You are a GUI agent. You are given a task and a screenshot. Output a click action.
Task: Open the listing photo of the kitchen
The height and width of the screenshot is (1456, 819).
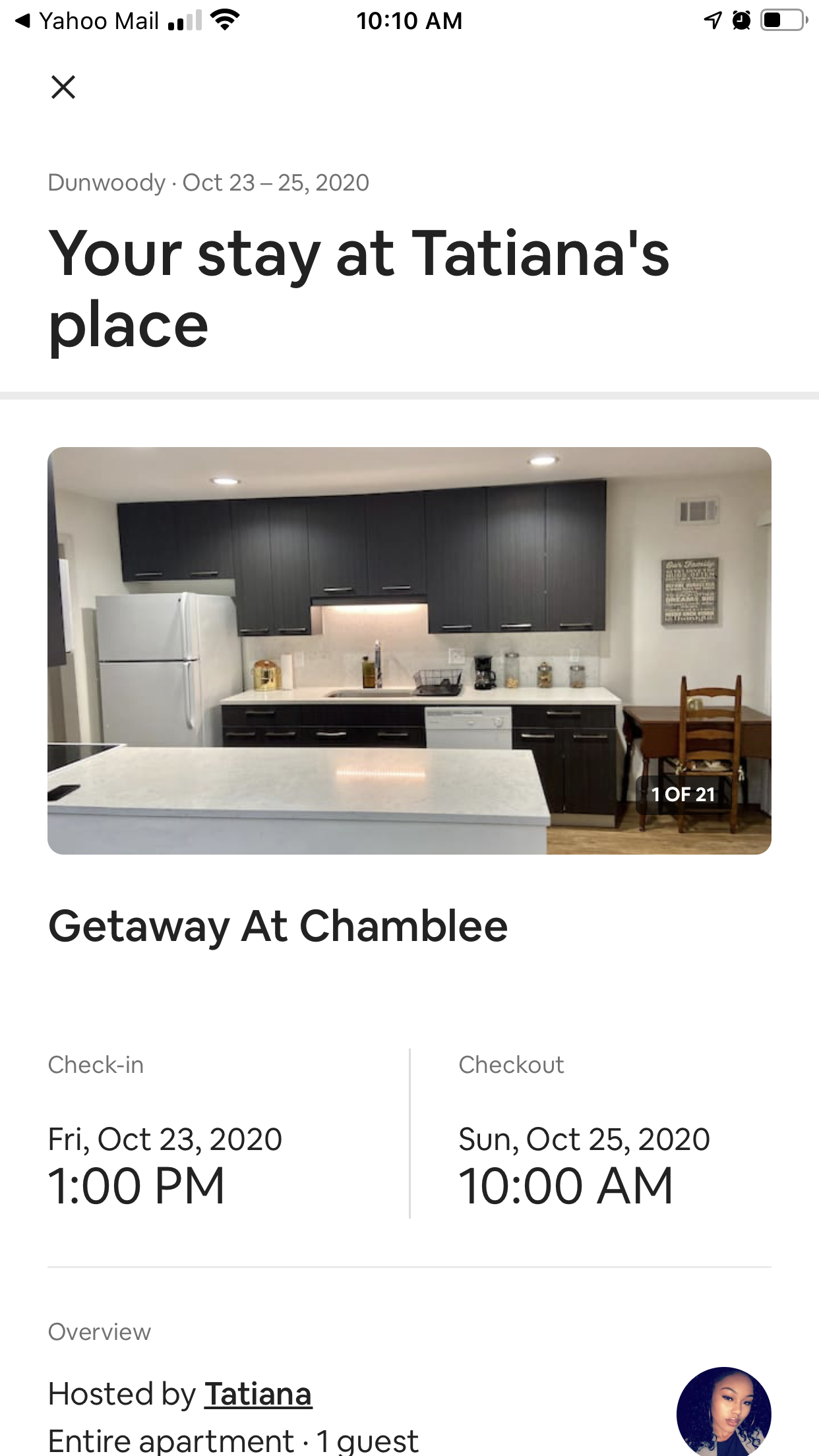click(409, 651)
